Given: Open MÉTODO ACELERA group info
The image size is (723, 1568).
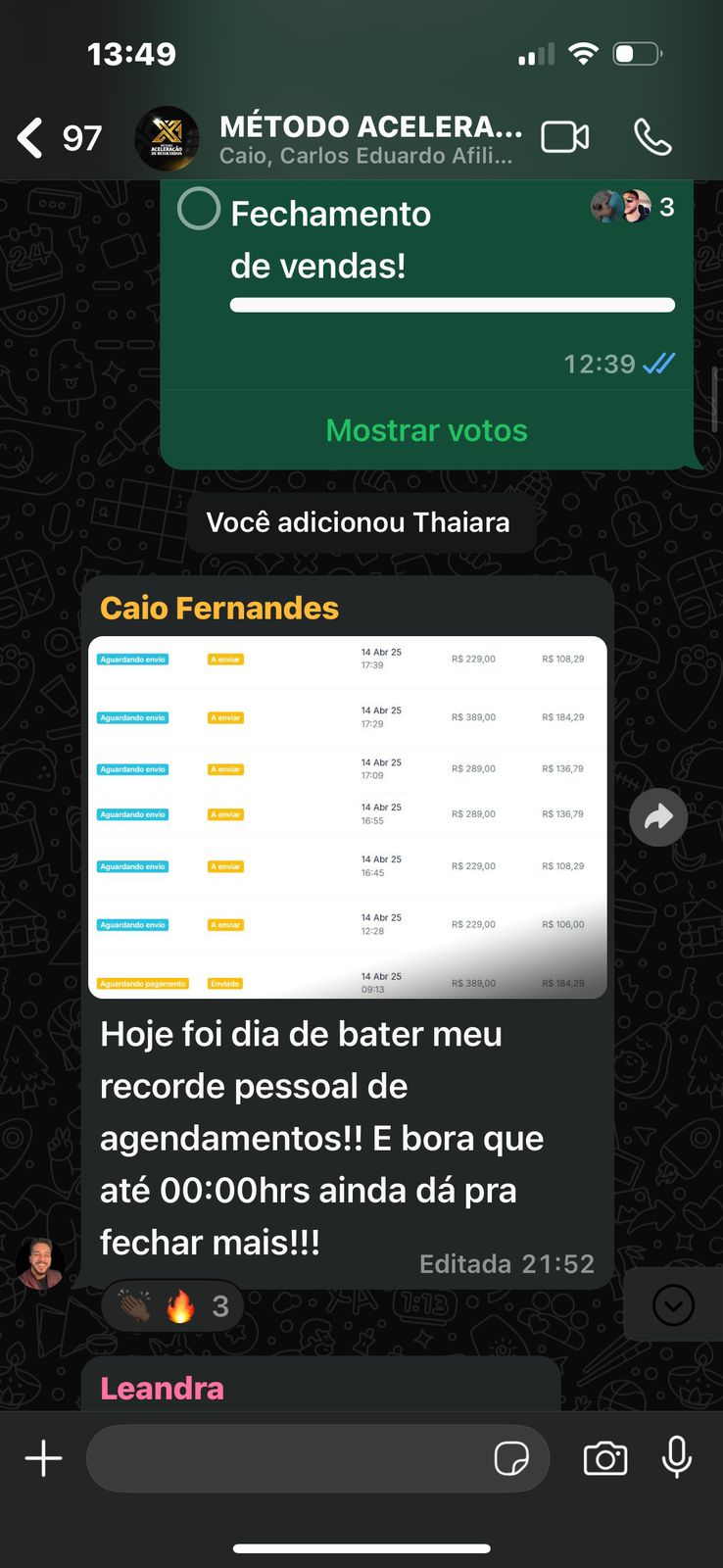Looking at the screenshot, I should [x=368, y=138].
